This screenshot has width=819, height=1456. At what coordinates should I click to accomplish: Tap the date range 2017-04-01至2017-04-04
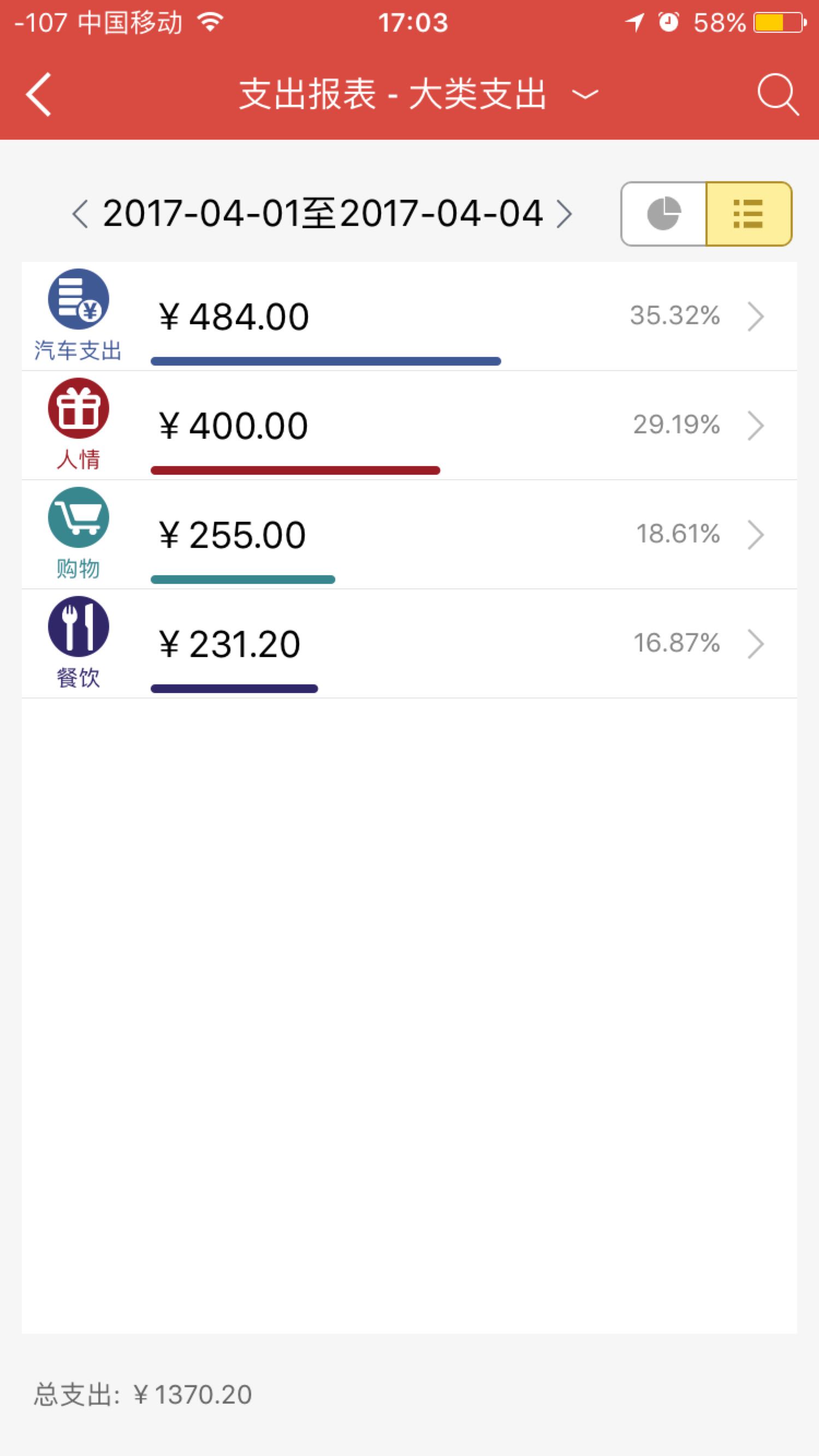322,214
